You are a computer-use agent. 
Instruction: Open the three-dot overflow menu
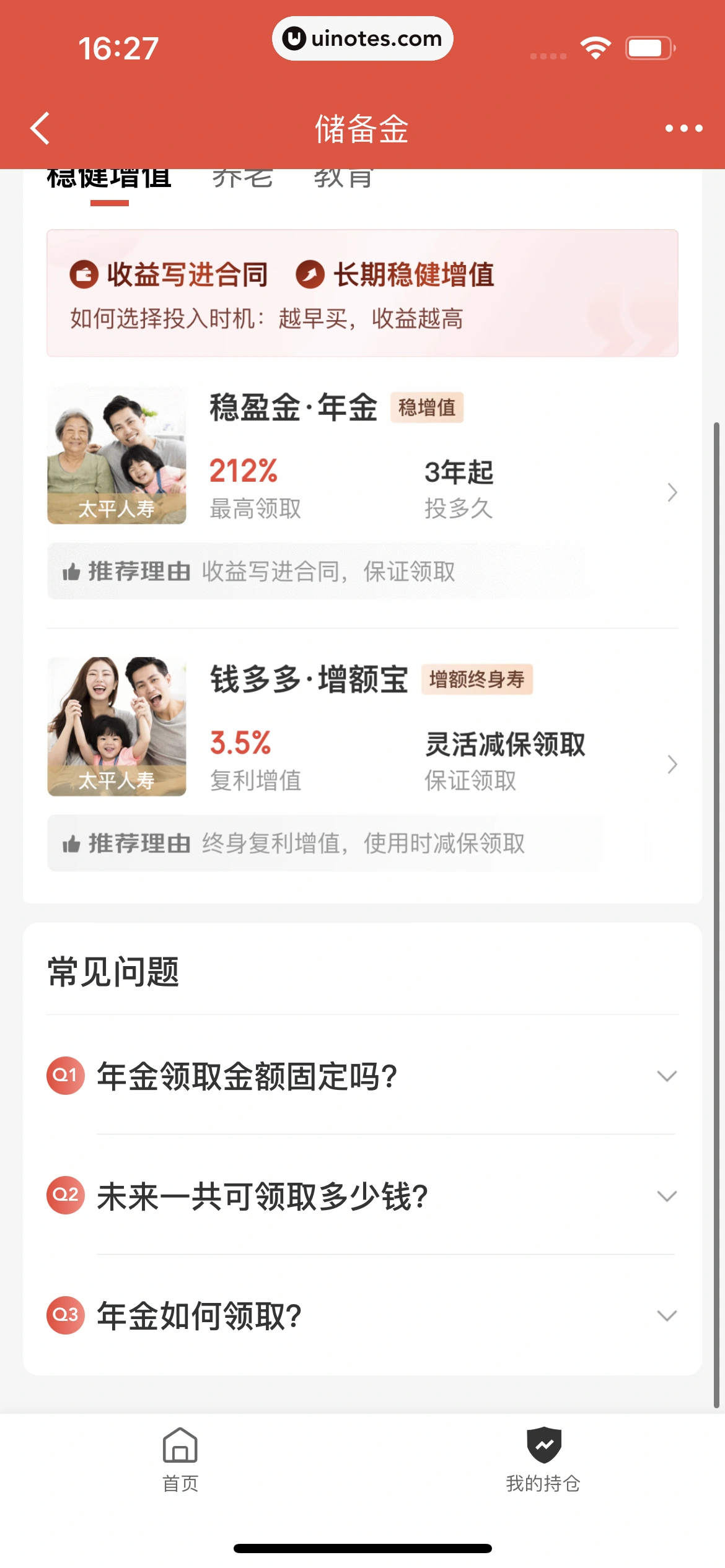click(x=683, y=129)
